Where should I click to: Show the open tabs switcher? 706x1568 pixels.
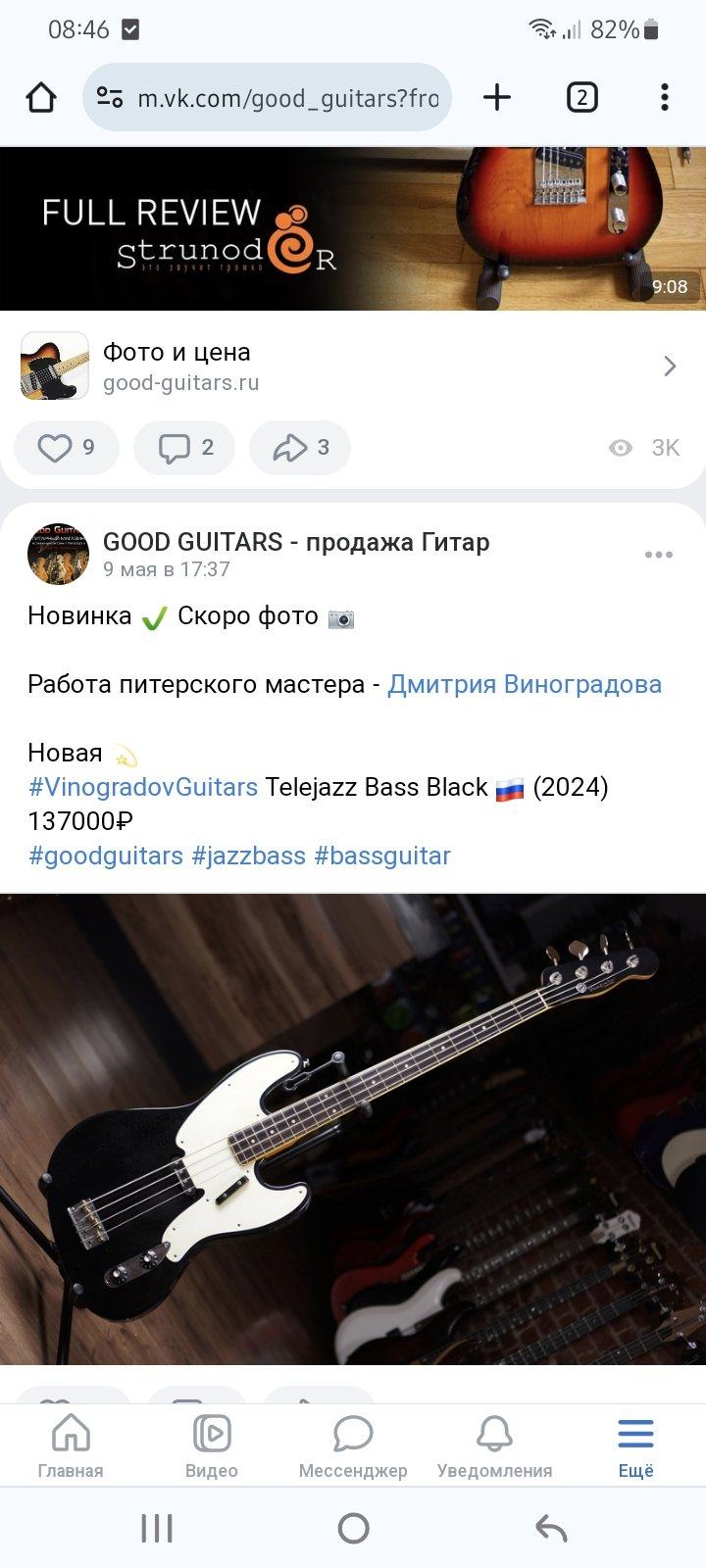(x=581, y=97)
